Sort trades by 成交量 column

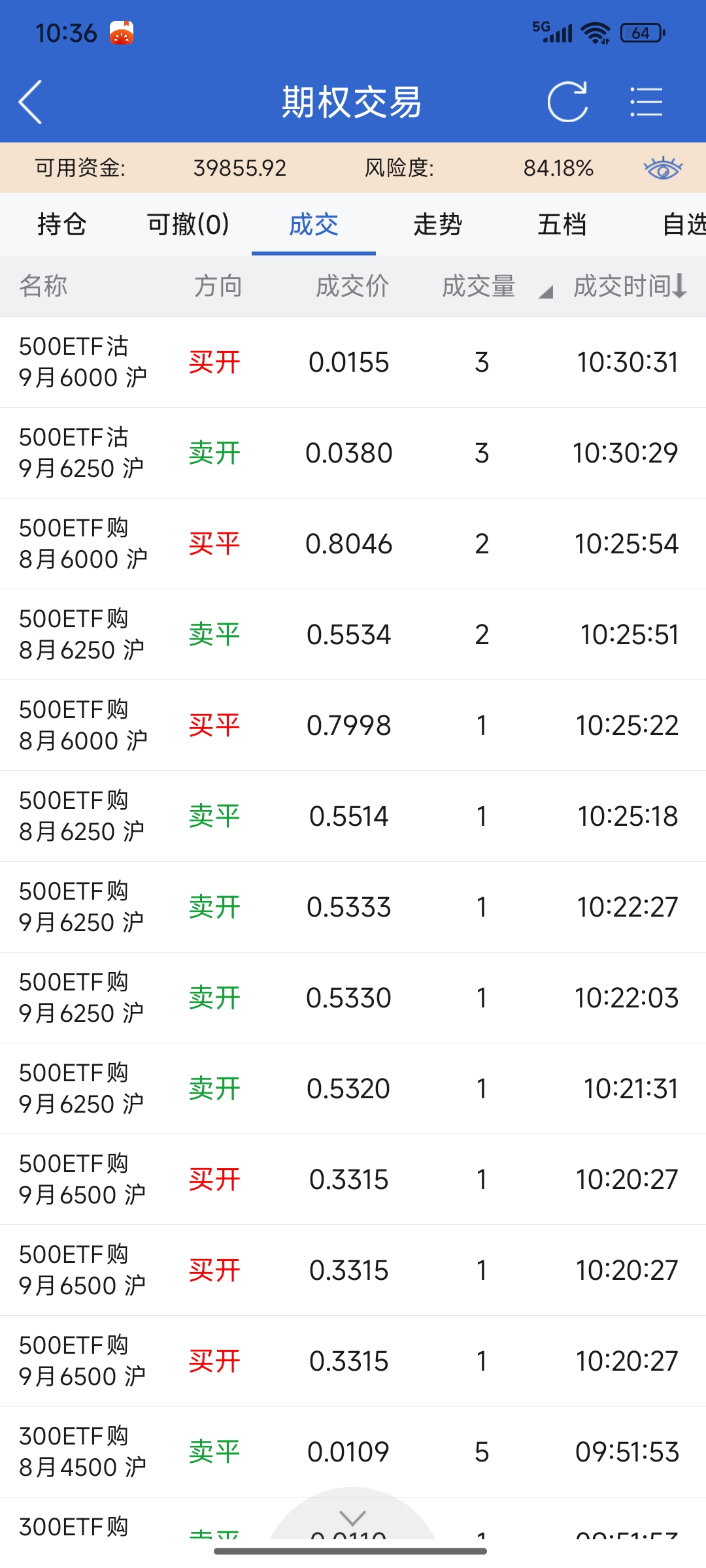tap(479, 286)
